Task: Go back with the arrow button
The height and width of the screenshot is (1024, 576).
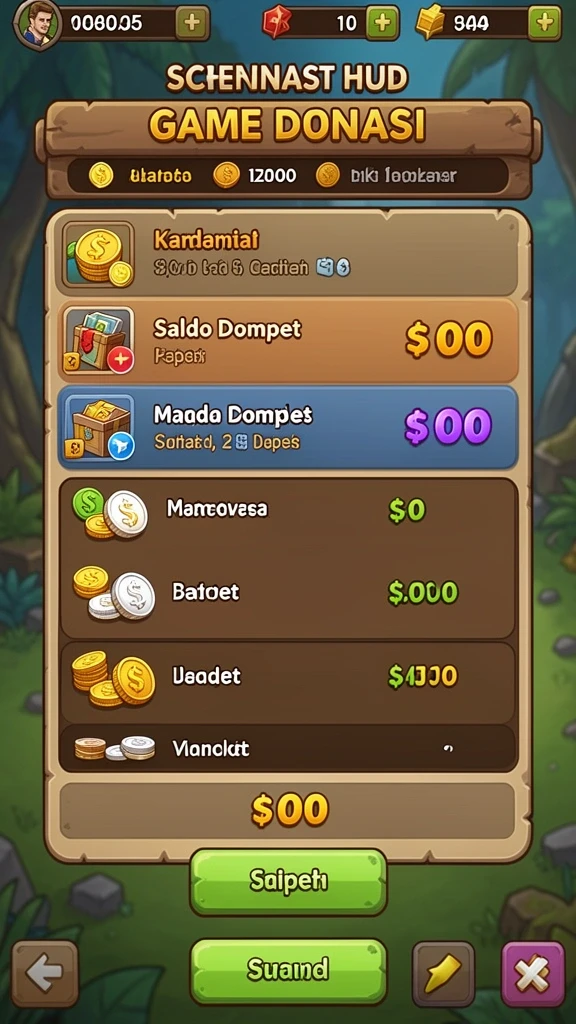Action: pos(44,974)
